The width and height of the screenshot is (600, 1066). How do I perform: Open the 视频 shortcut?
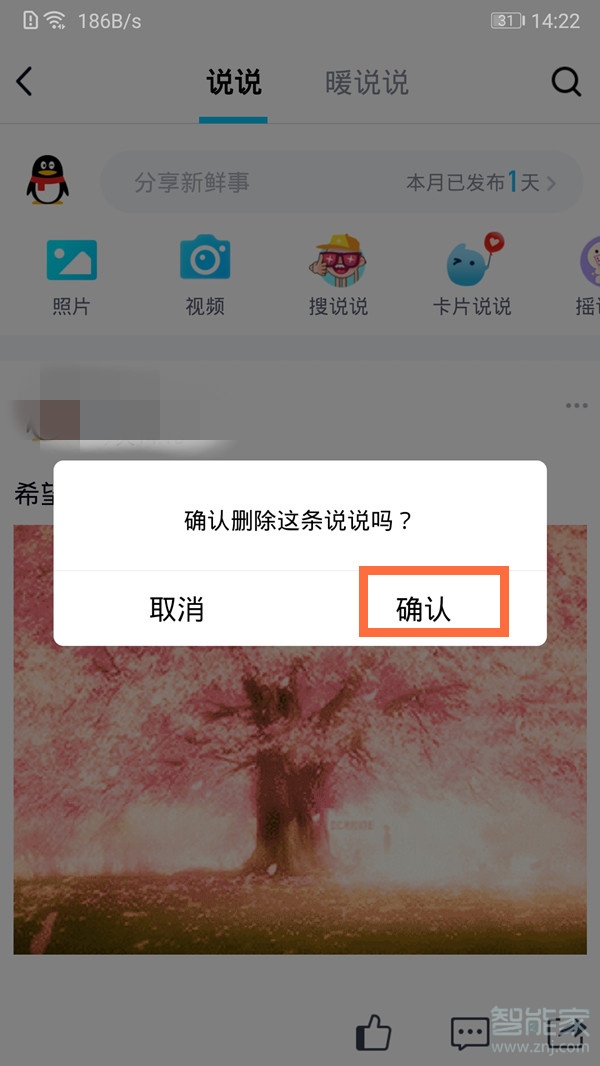(x=205, y=275)
